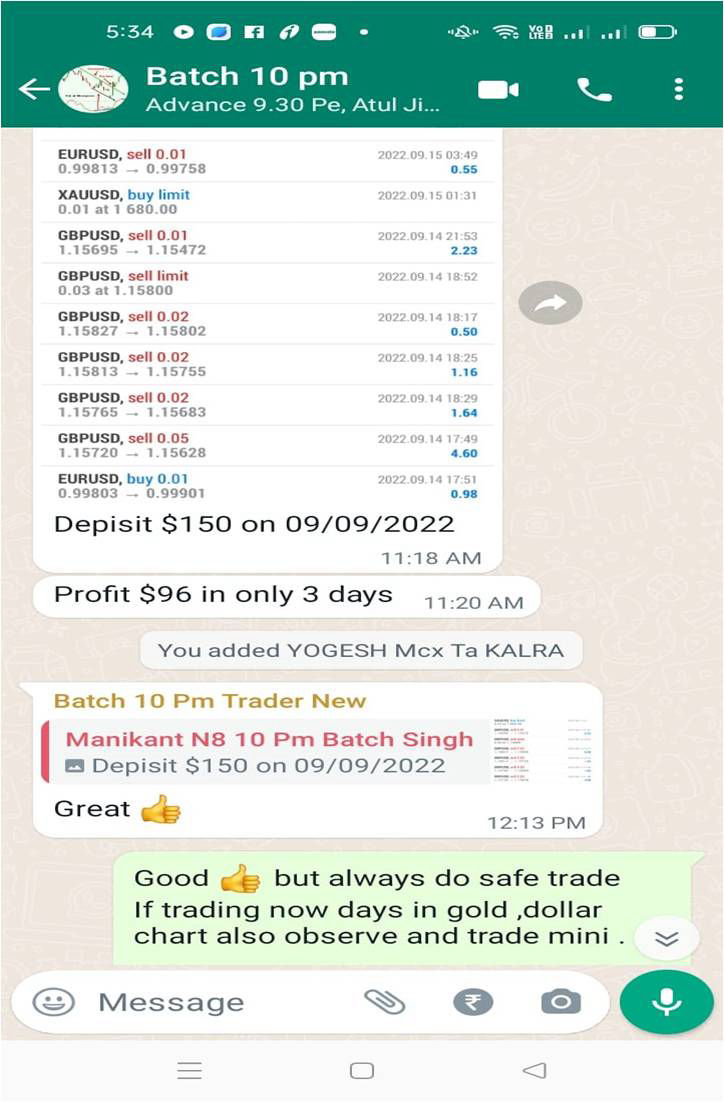This screenshot has width=724, height=1102.
Task: Open recent apps from navigation bar
Action: [190, 1071]
